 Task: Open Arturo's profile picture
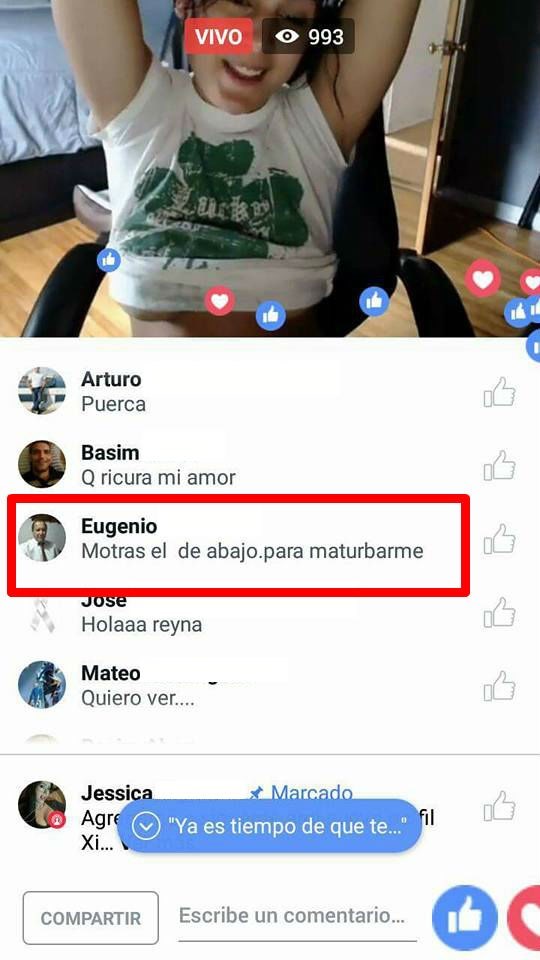(42, 391)
